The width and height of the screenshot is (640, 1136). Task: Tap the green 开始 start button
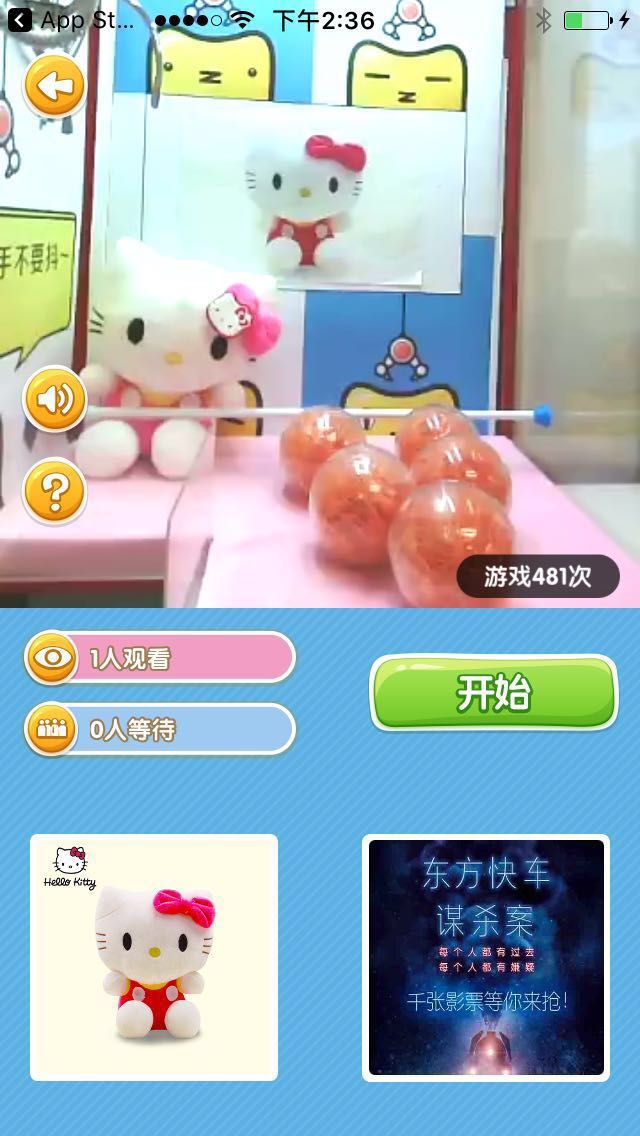(494, 692)
